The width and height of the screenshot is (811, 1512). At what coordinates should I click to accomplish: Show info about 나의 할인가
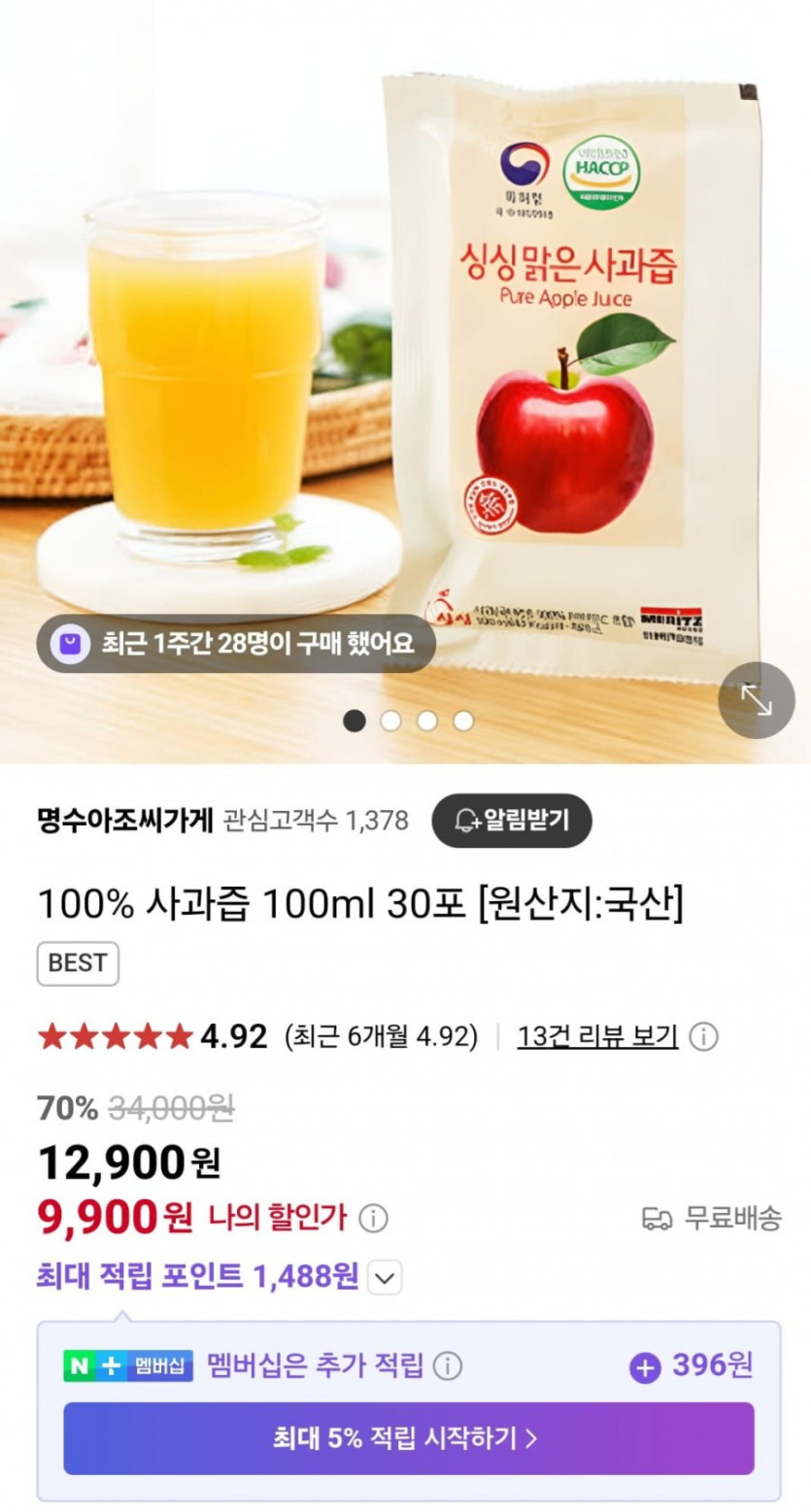373,1217
